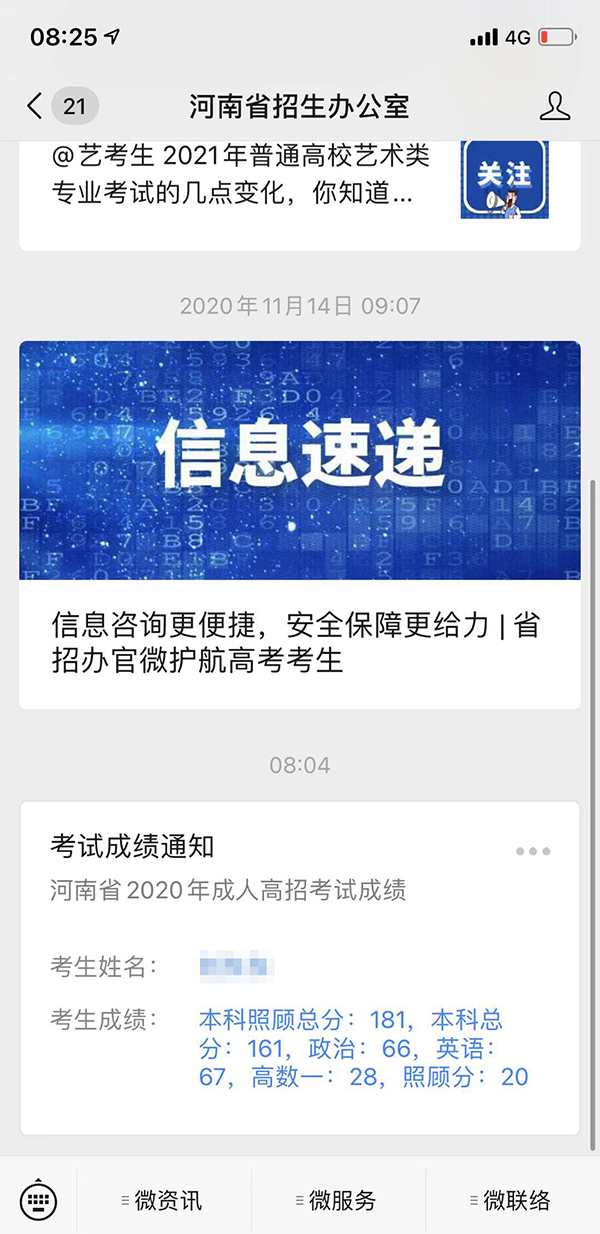The height and width of the screenshot is (1234, 600).
Task: Open the 微联络 menu
Action: click(512, 1200)
